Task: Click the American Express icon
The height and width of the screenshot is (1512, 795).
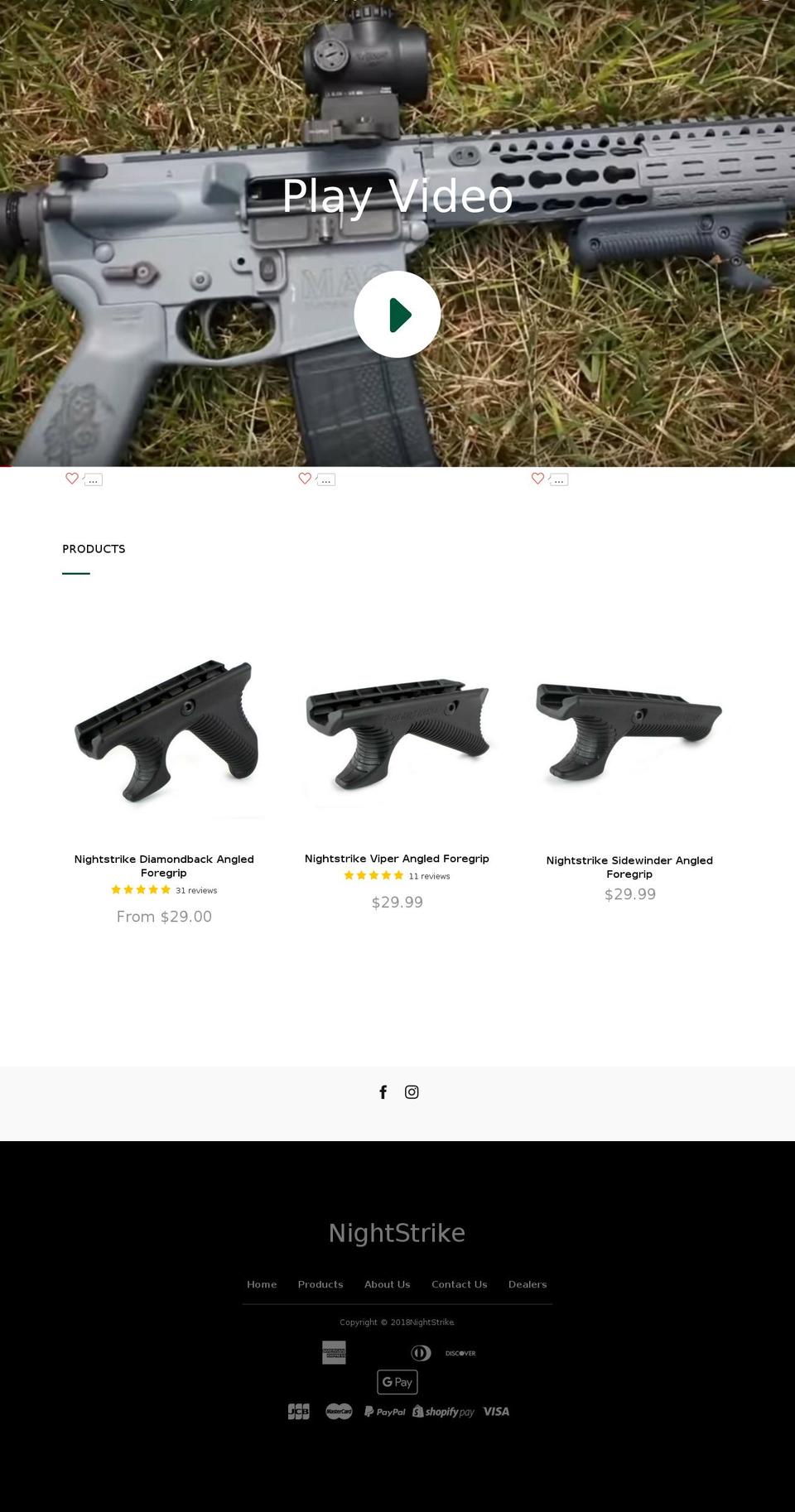Action: point(335,1353)
